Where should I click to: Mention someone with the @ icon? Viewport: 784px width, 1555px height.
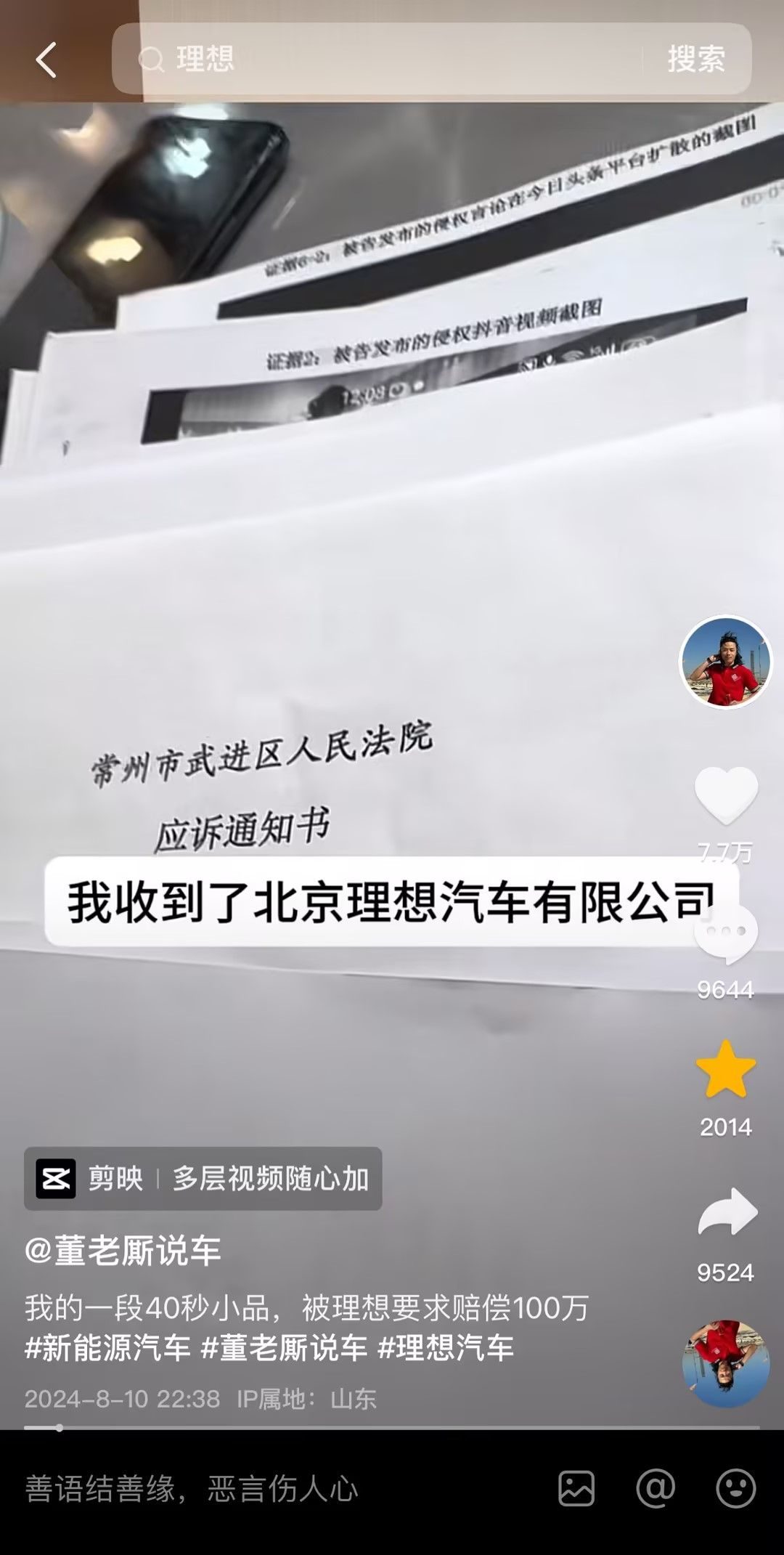click(656, 1489)
